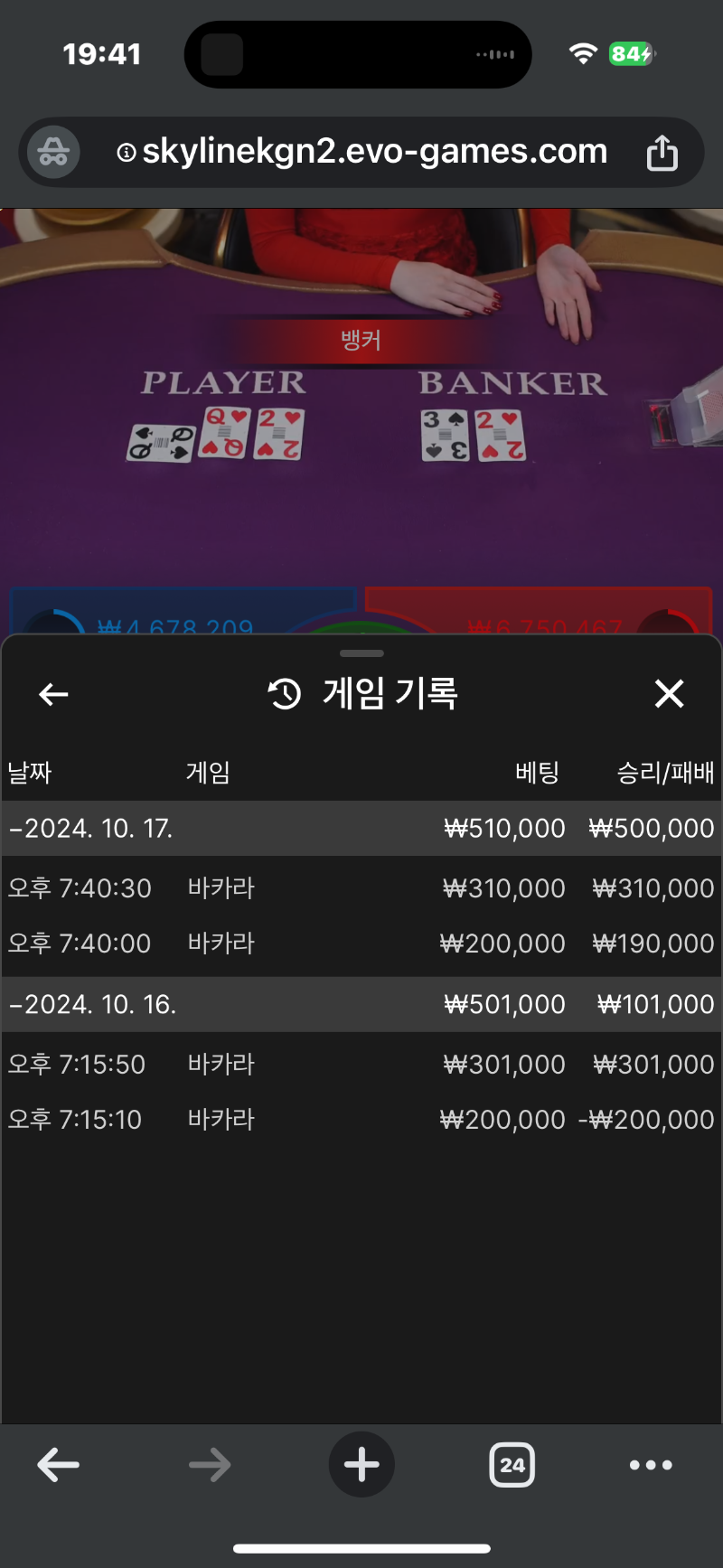Close the 게임 기록 panel
Image resolution: width=723 pixels, height=1568 pixels.
pos(669,694)
